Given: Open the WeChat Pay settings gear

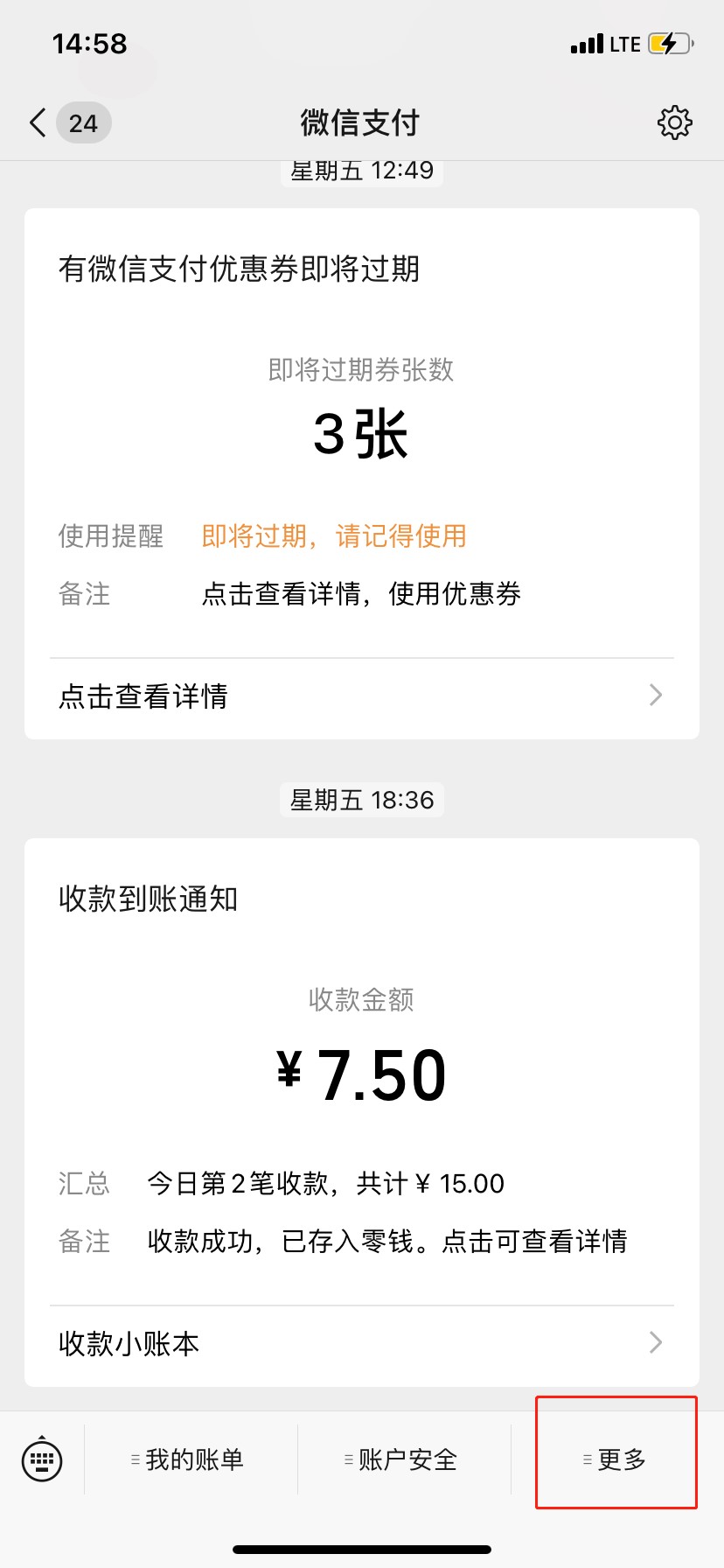Looking at the screenshot, I should [674, 123].
